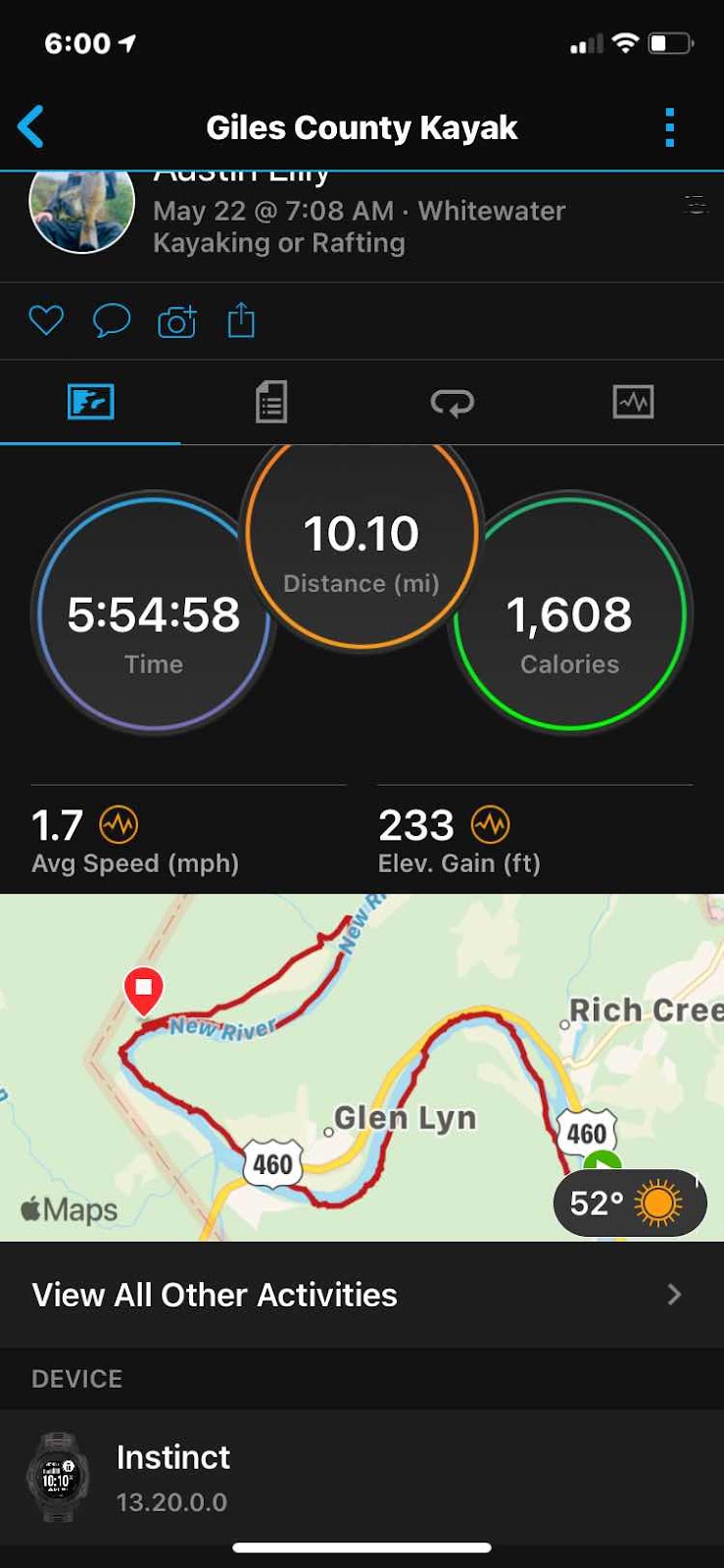724x1568 pixels.
Task: Switch to the stats details tab
Action: [x=271, y=402]
